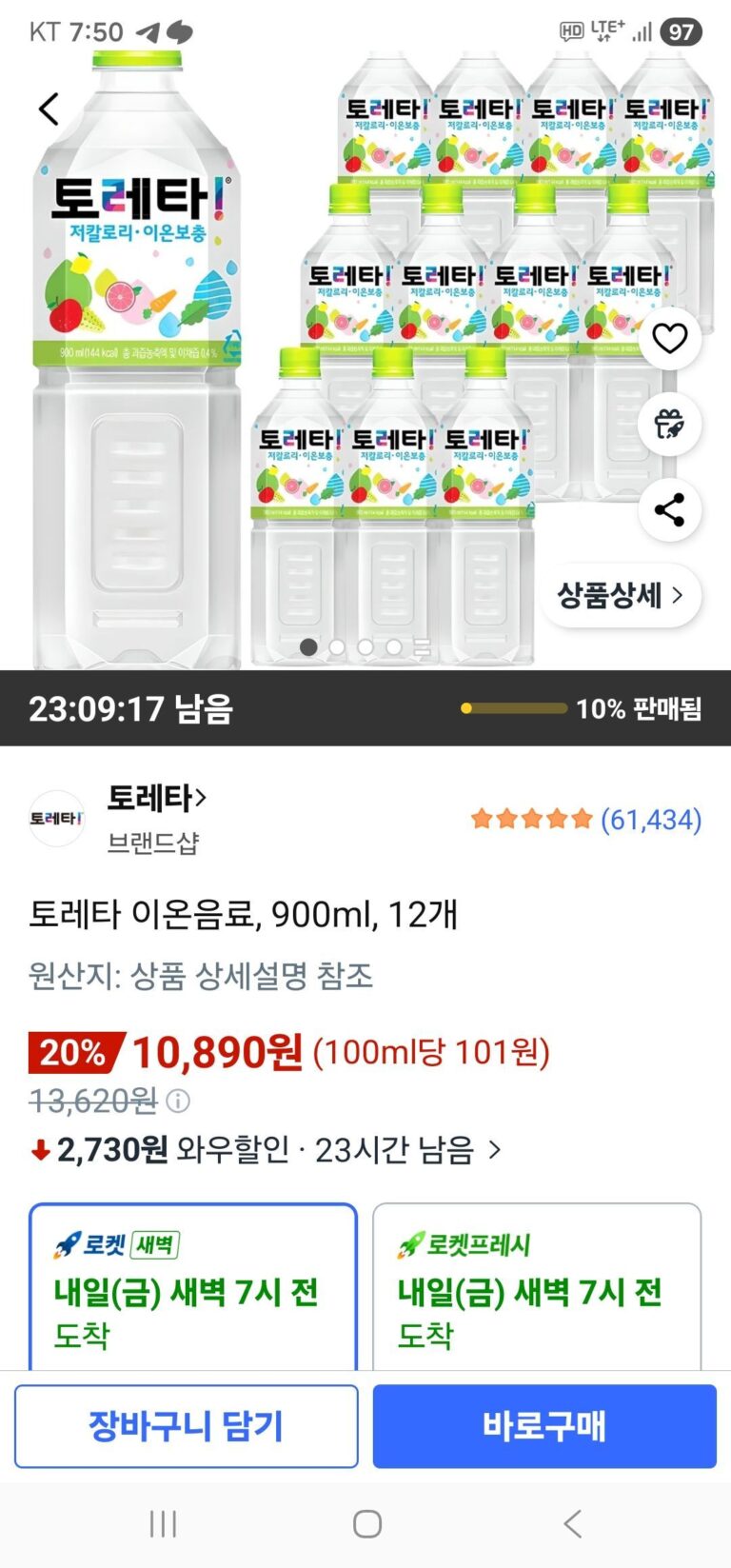Add item with 장바구니 담기

point(187,1426)
